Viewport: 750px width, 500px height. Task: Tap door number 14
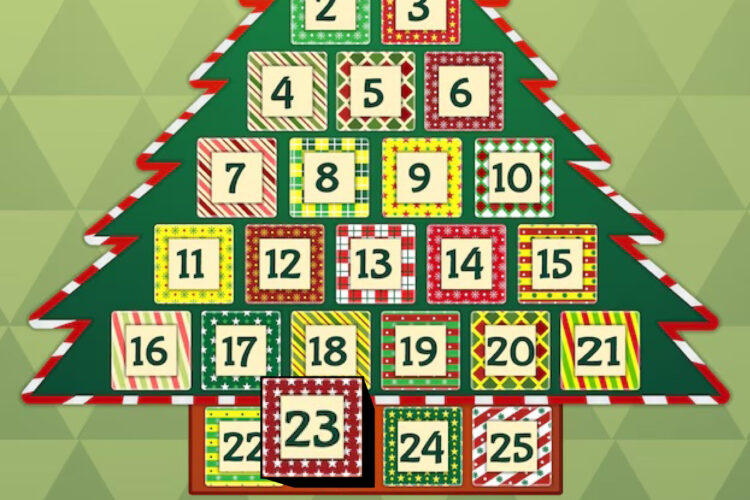tap(466, 264)
